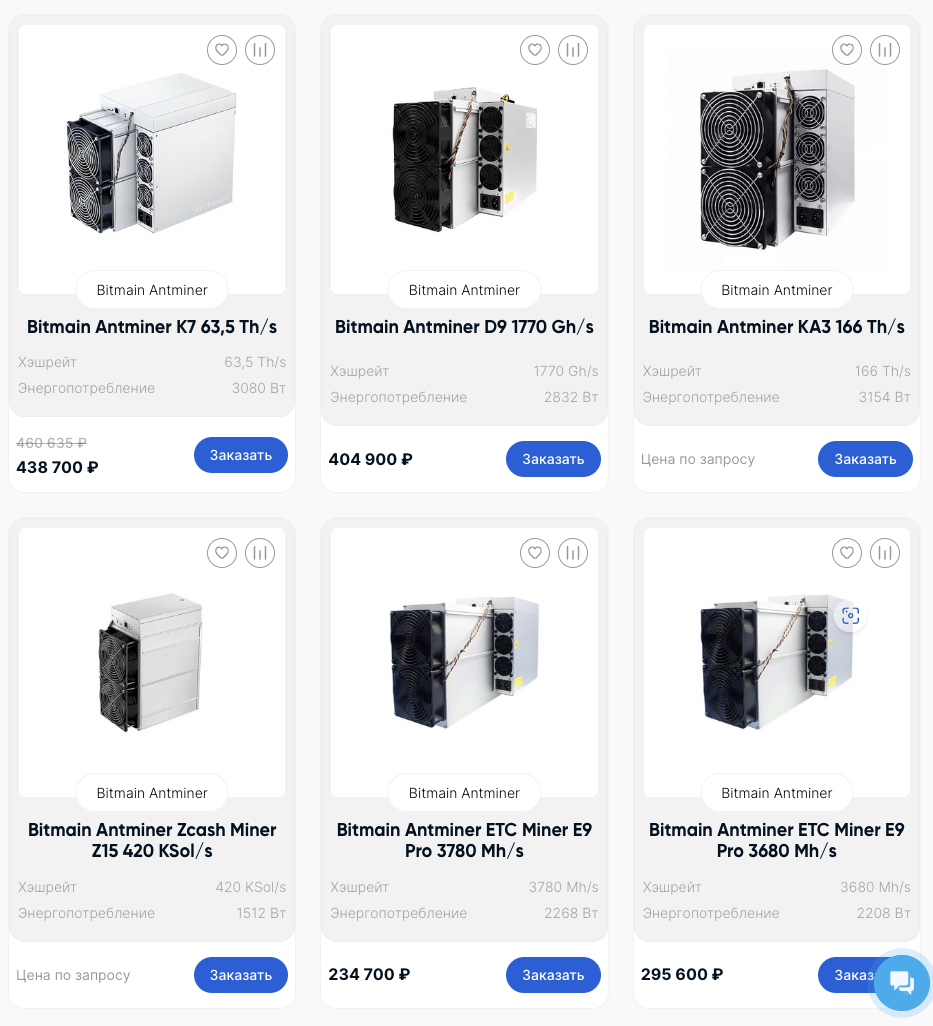This screenshot has width=933, height=1026.
Task: Open the live chat bubble
Action: point(902,983)
